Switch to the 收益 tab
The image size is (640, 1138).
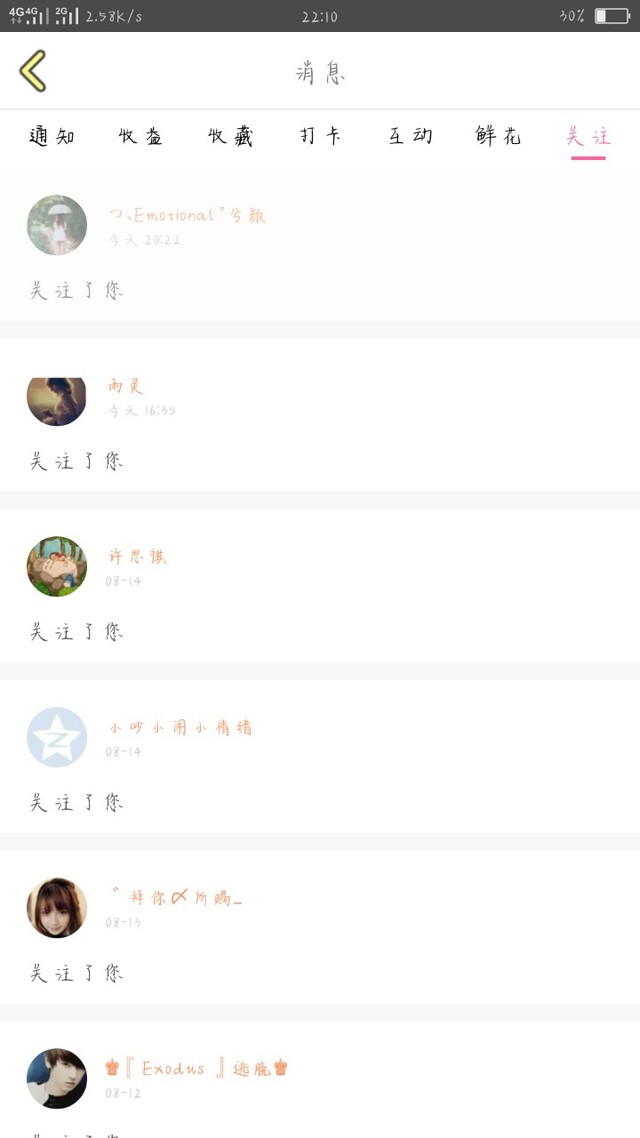[x=141, y=137]
